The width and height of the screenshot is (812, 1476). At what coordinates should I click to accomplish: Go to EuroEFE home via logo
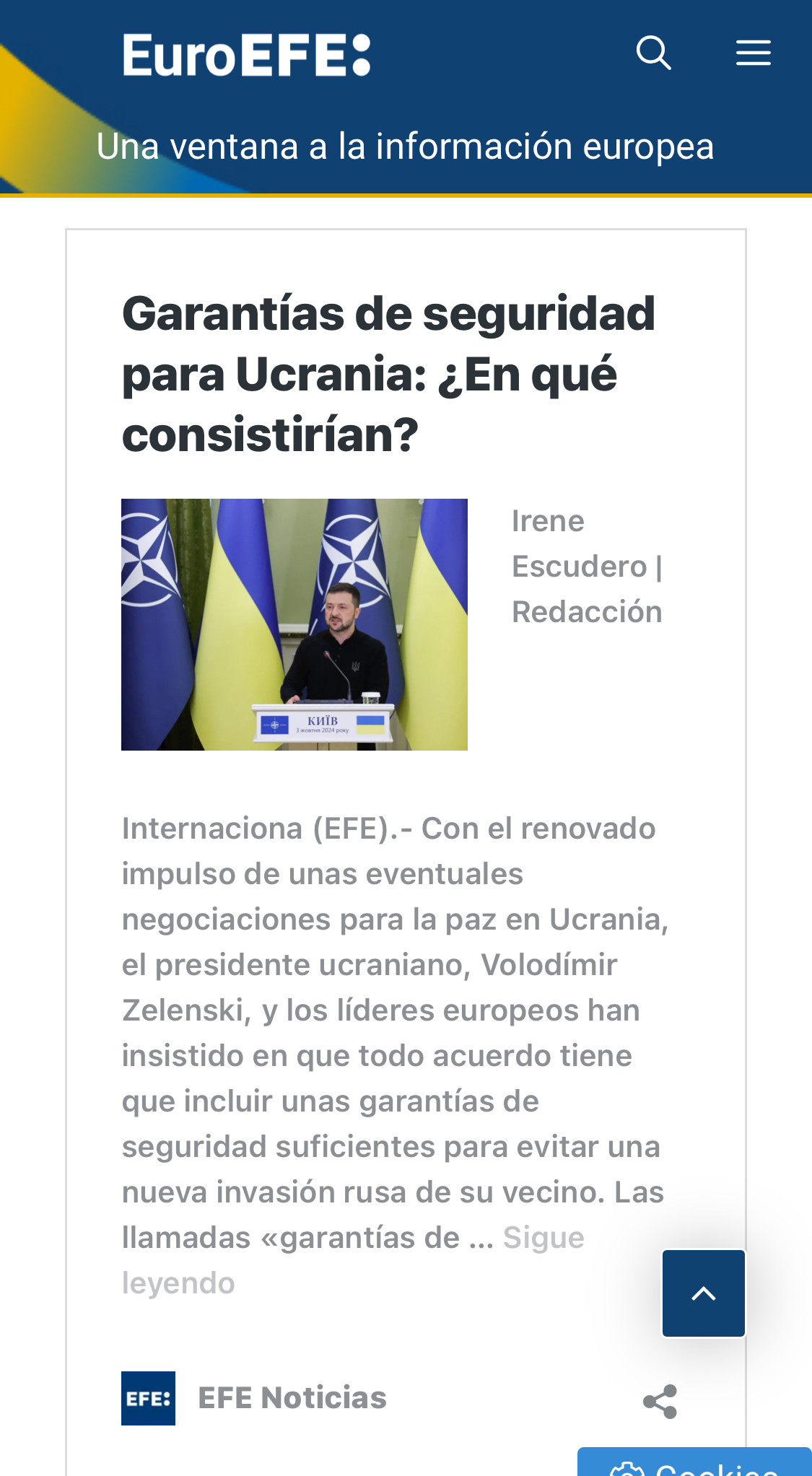click(247, 56)
